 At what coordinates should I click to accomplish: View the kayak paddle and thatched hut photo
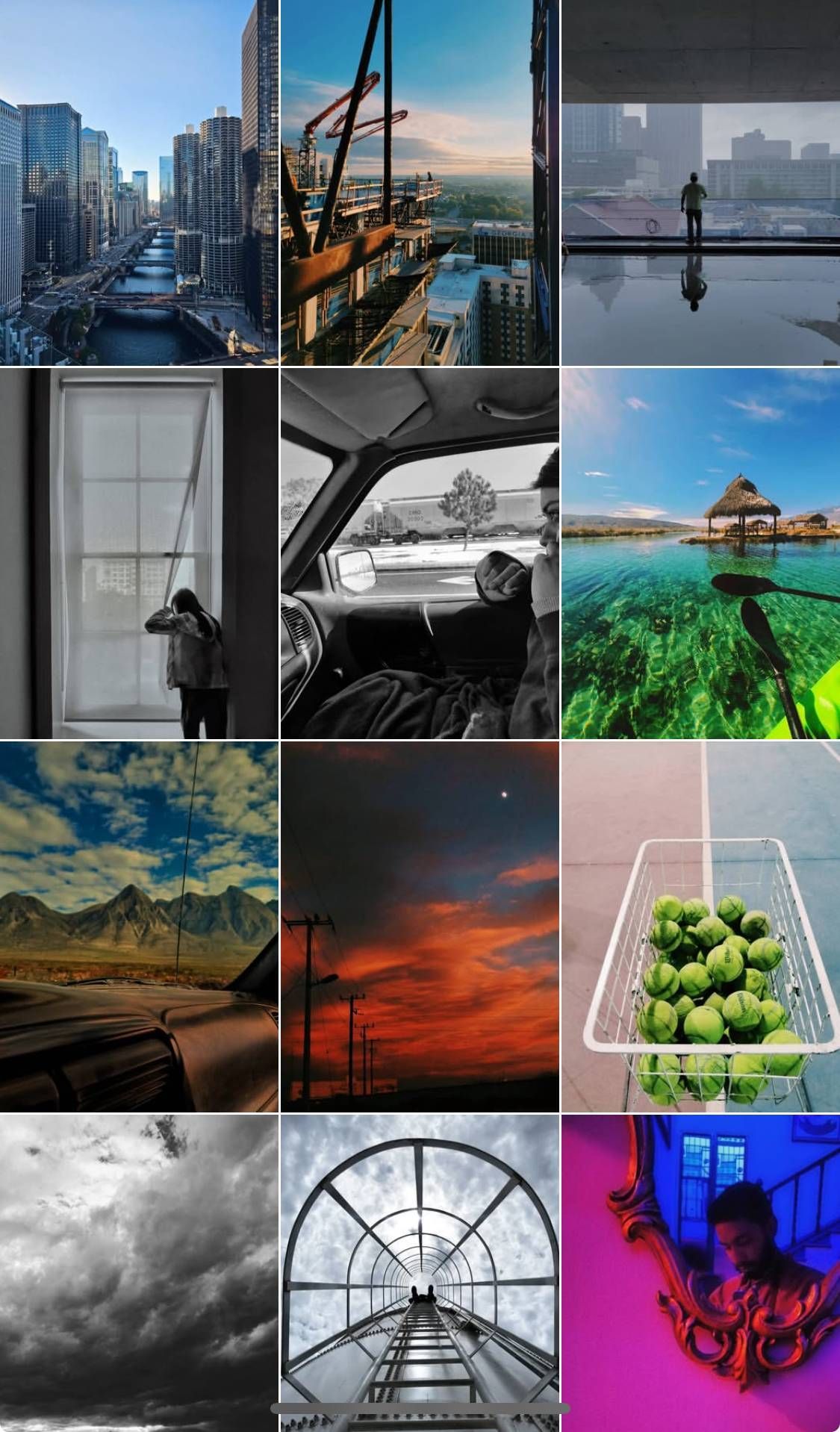(x=700, y=553)
